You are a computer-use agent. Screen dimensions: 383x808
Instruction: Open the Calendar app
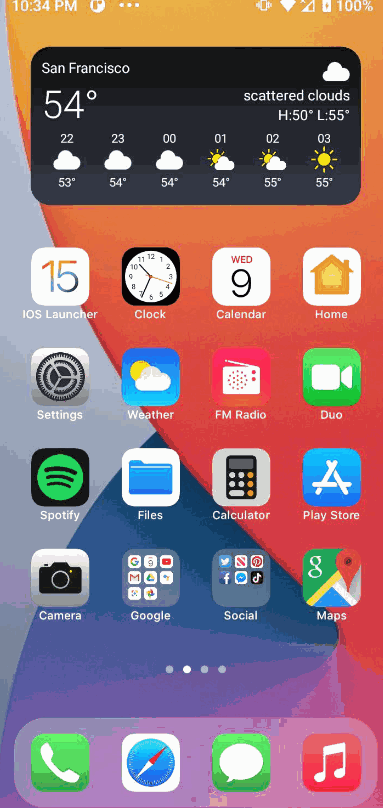(241, 277)
